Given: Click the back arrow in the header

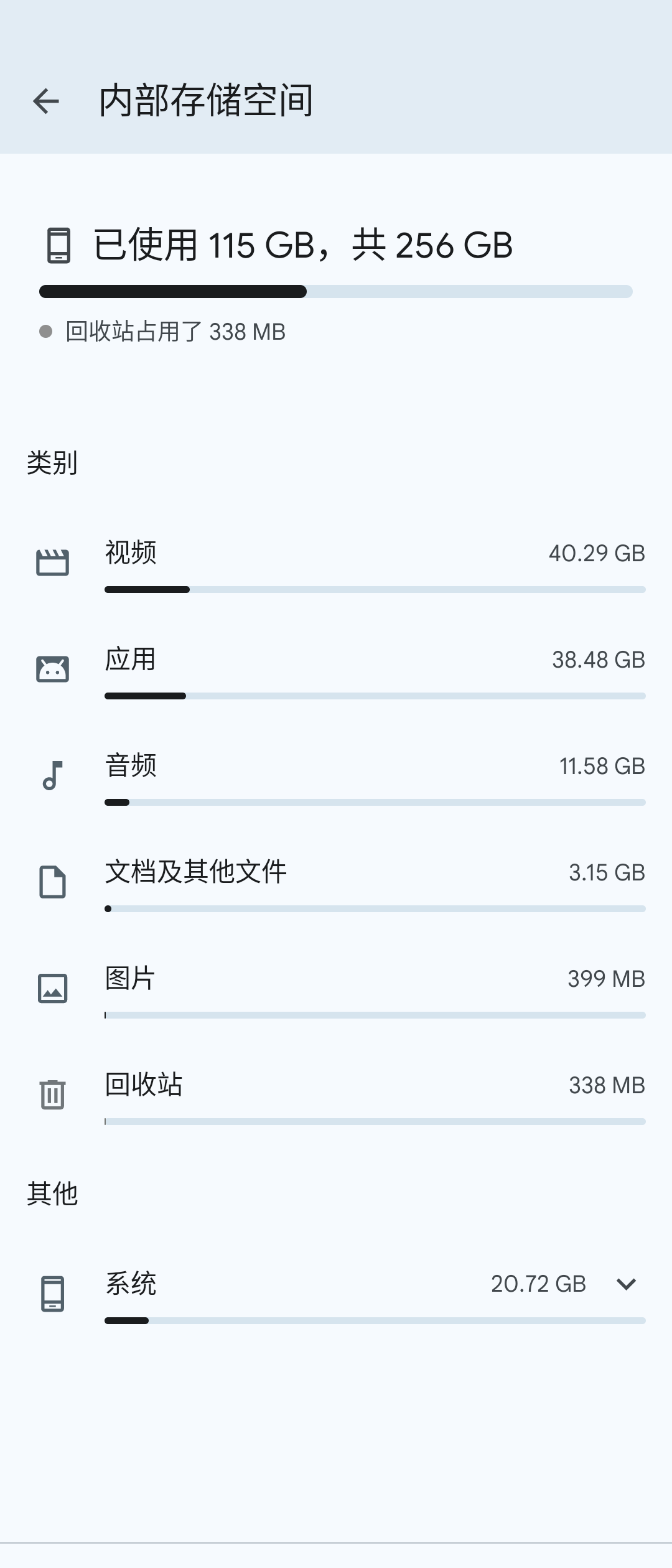Looking at the screenshot, I should [47, 101].
